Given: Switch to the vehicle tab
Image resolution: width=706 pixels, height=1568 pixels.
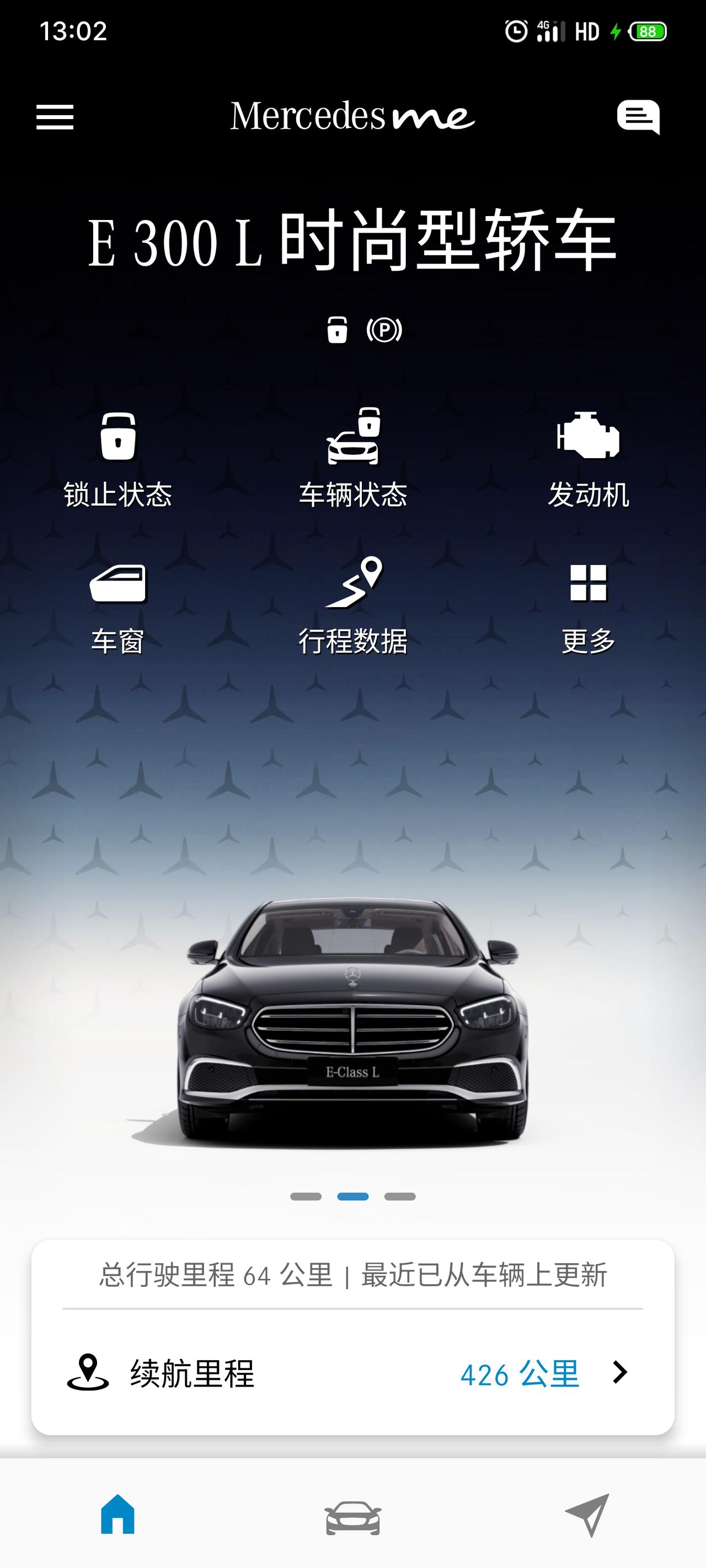Looking at the screenshot, I should (352, 1516).
